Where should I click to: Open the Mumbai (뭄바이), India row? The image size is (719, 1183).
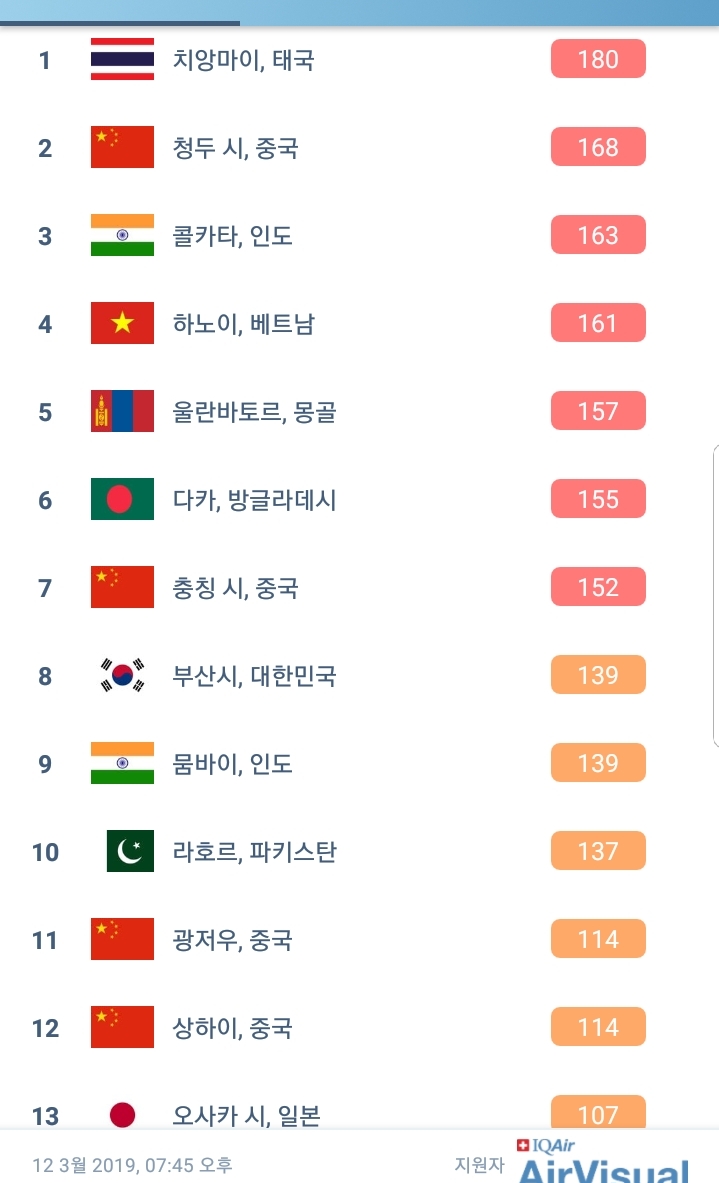click(232, 764)
